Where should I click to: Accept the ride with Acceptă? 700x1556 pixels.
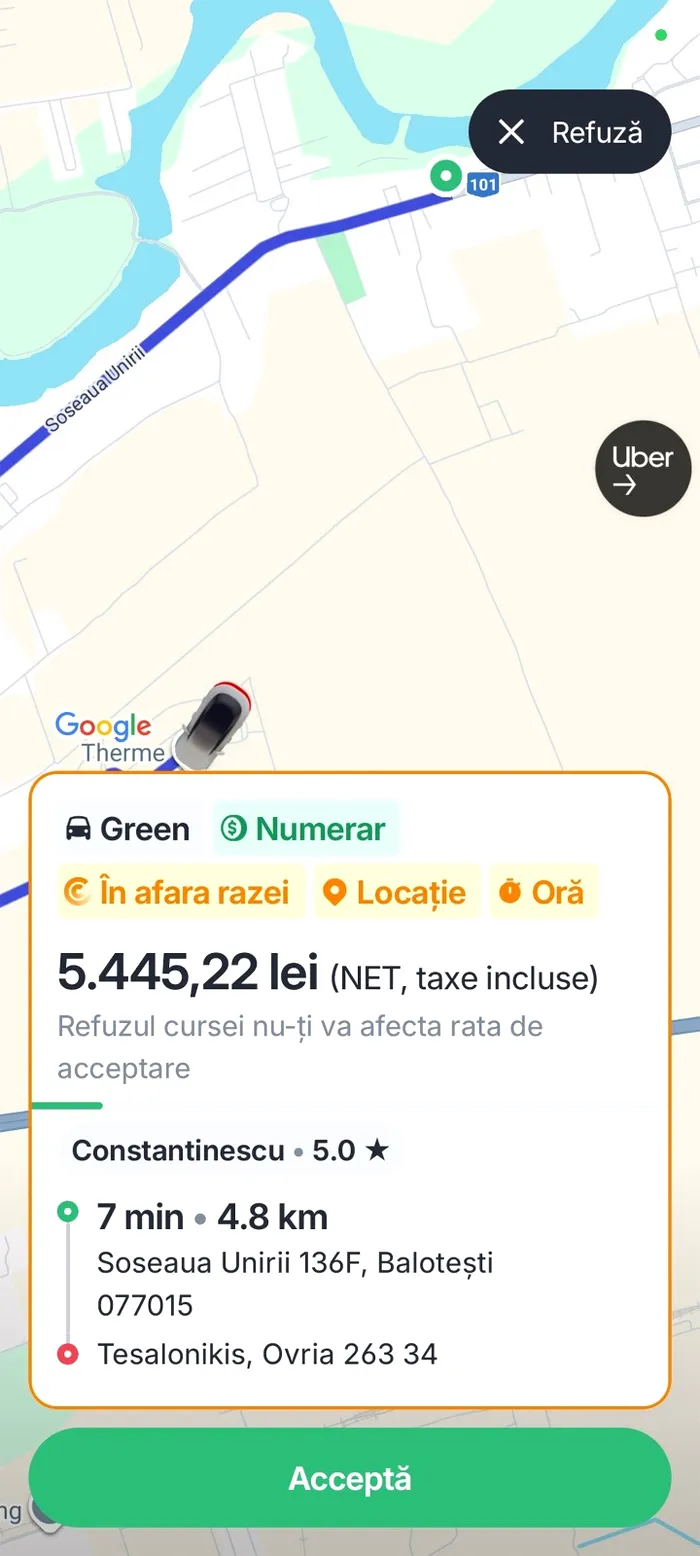point(350,1478)
